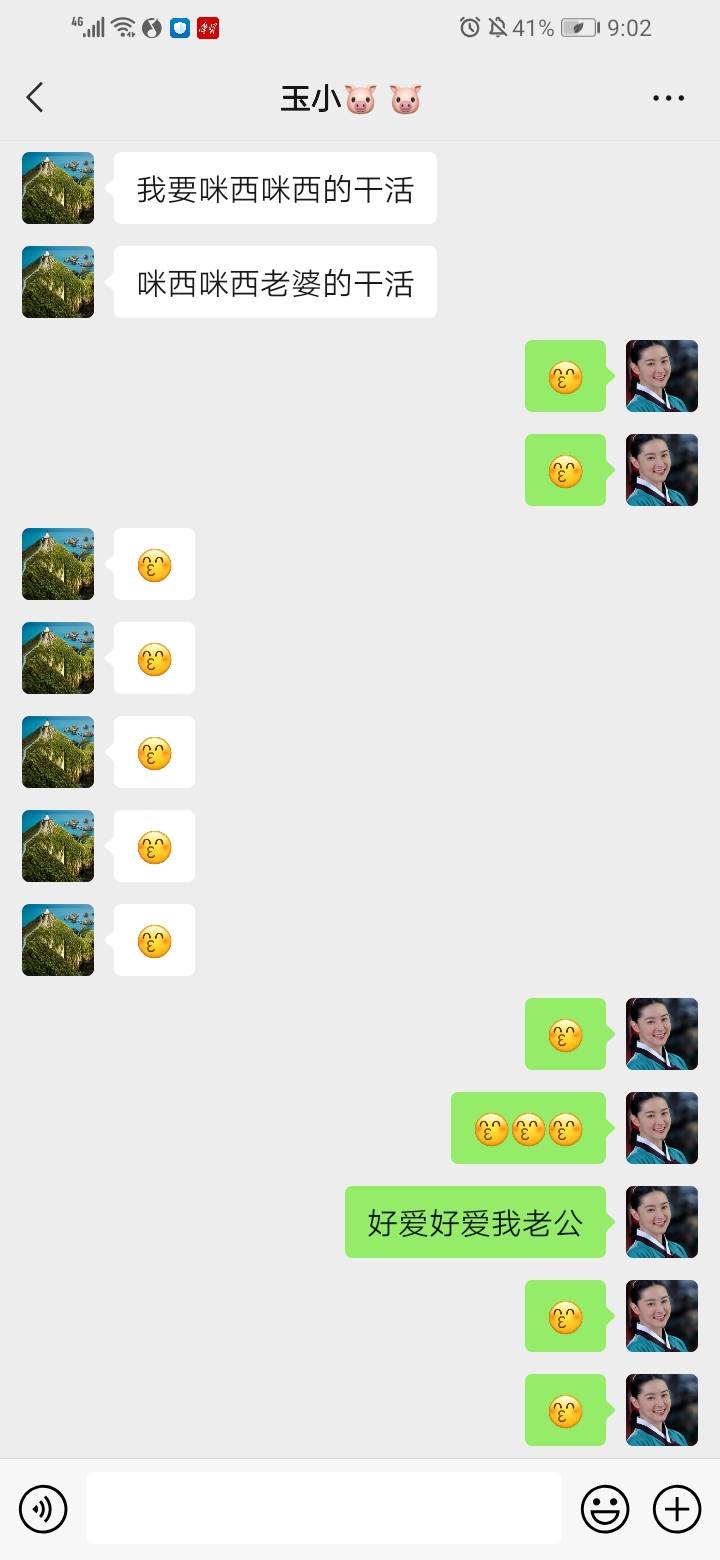Open chat settings via three-dot menu

point(667,97)
